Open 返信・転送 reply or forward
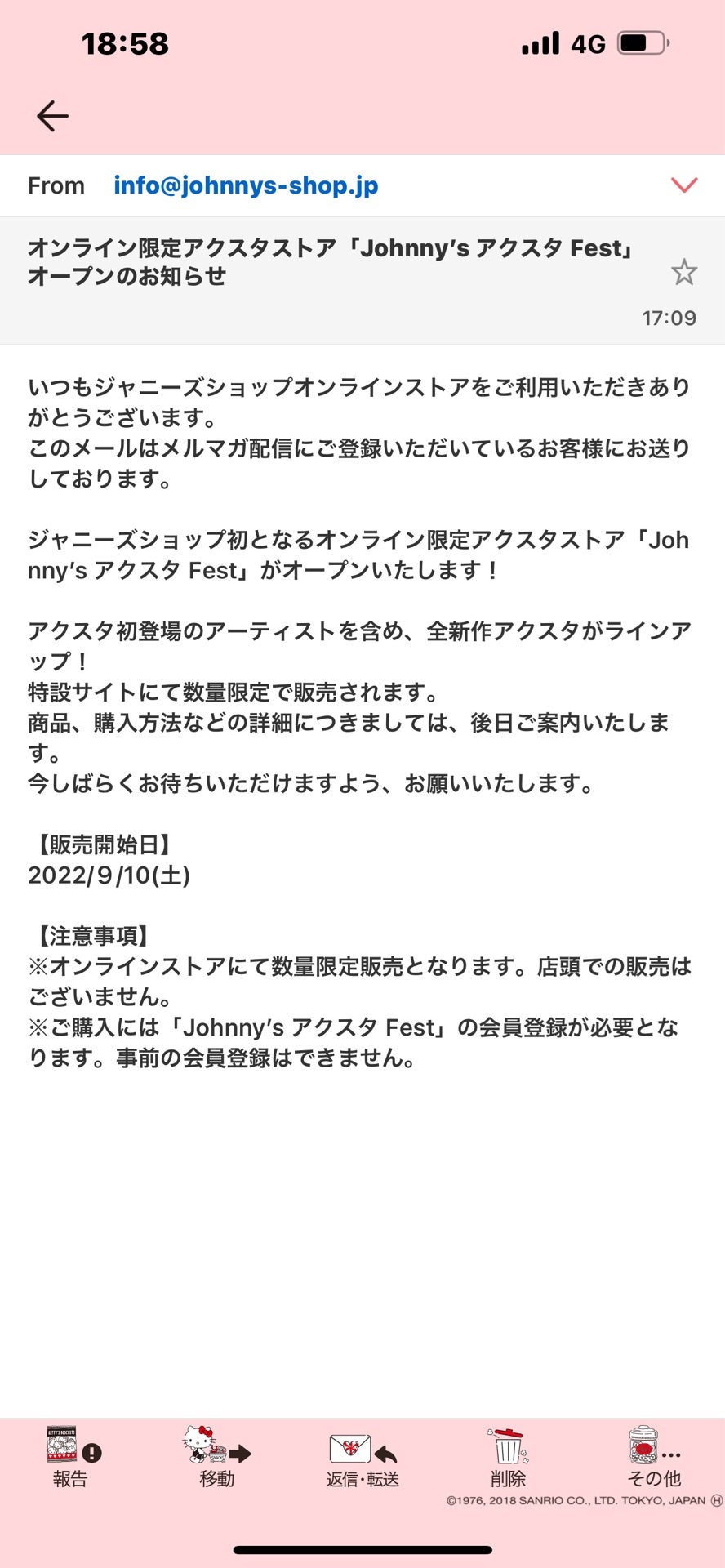 pyautogui.click(x=362, y=1458)
